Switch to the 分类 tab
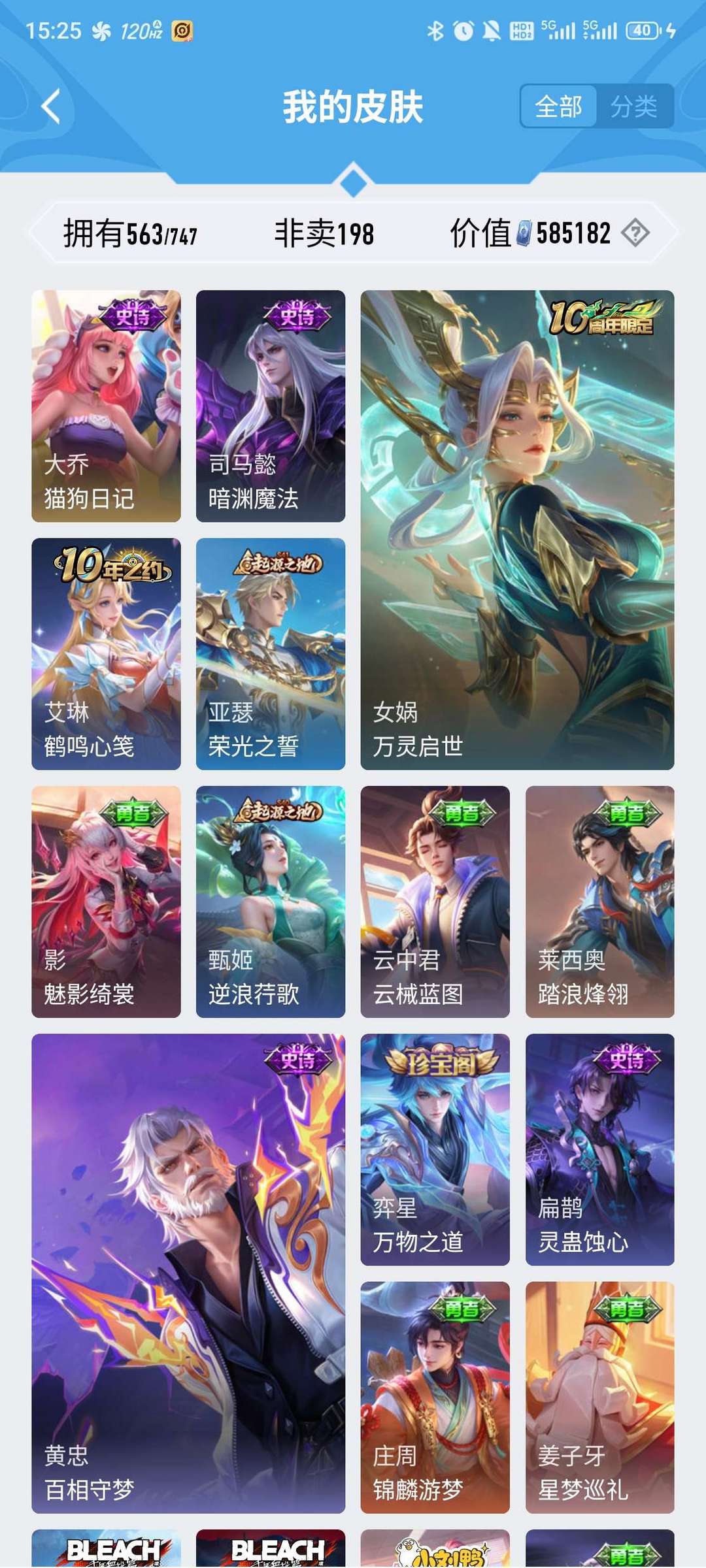706x1568 pixels. 633,106
